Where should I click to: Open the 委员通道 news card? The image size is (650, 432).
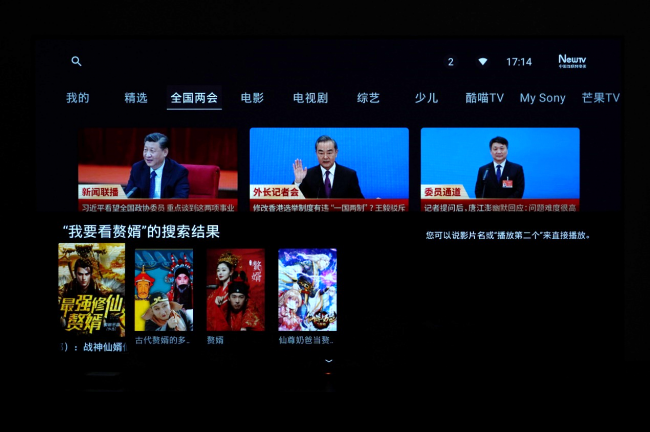tap(500, 170)
